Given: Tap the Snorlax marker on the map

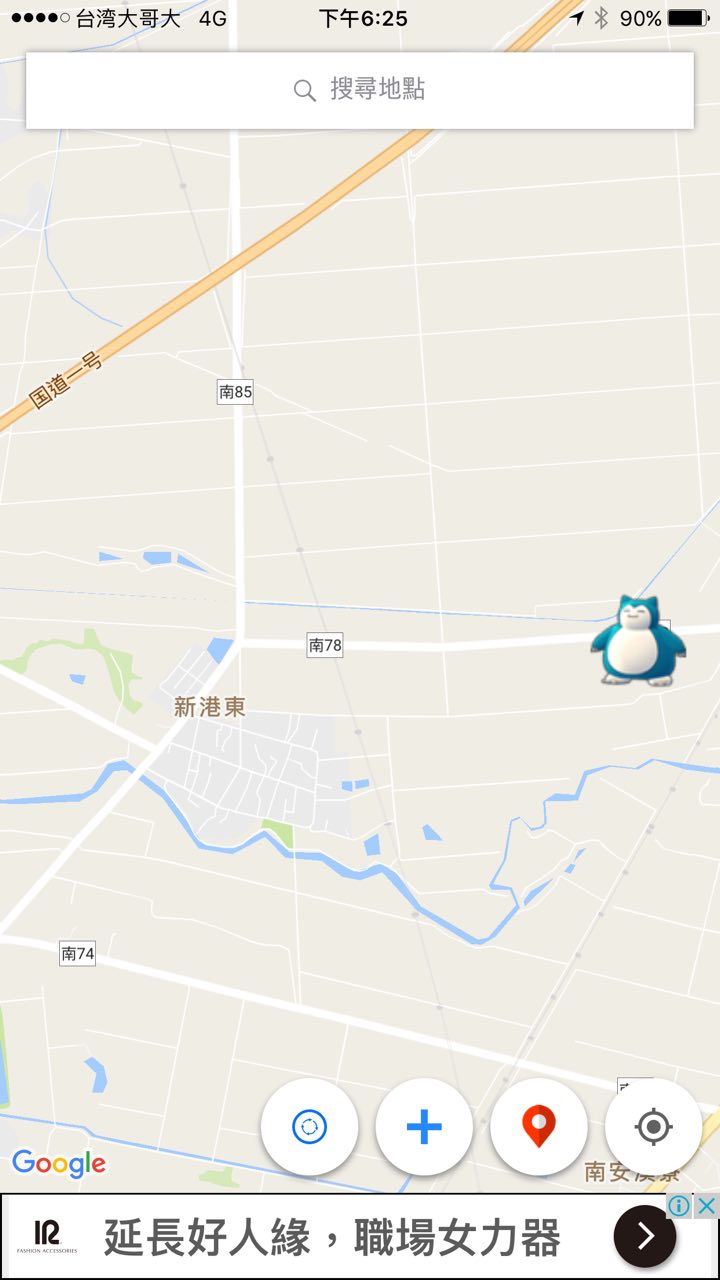Looking at the screenshot, I should pos(638,642).
